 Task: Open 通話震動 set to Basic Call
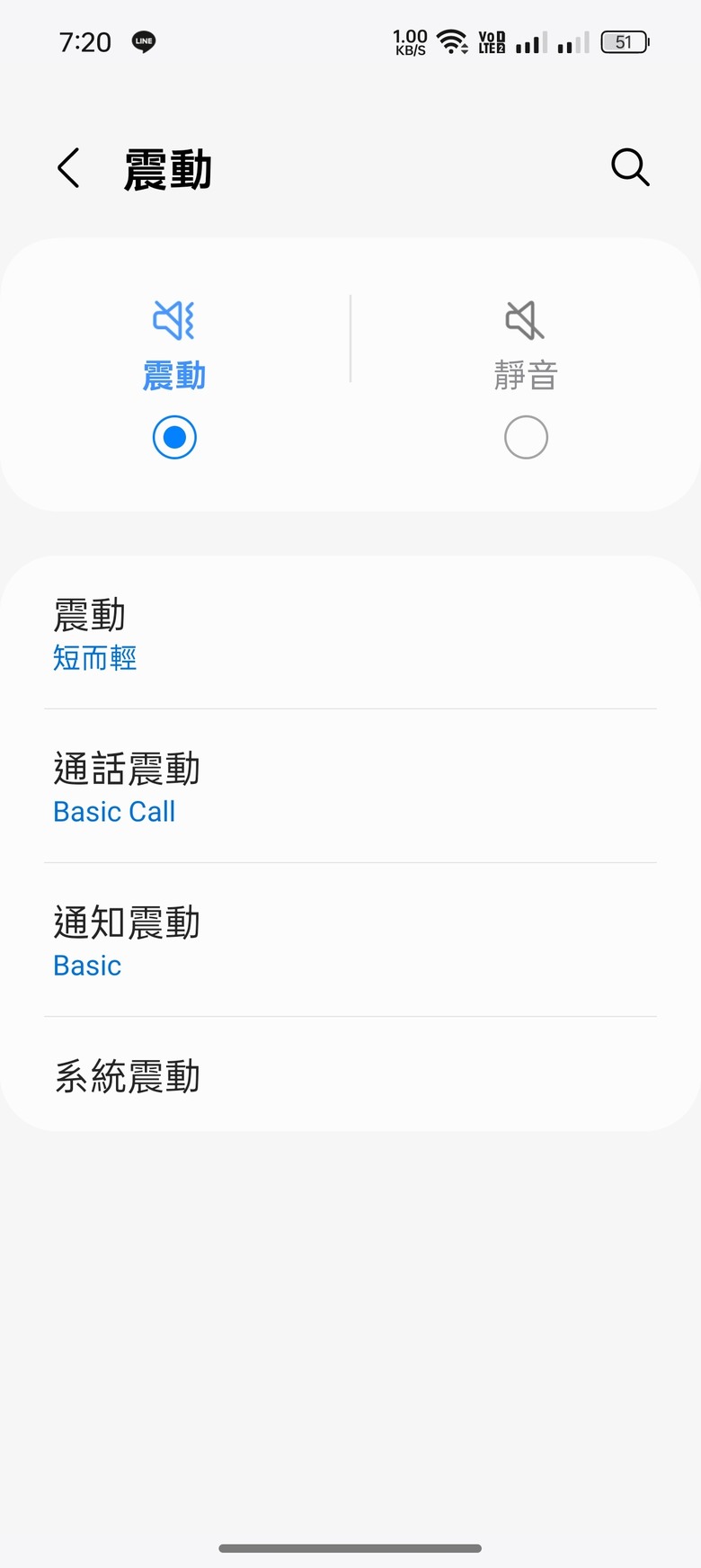(350, 787)
